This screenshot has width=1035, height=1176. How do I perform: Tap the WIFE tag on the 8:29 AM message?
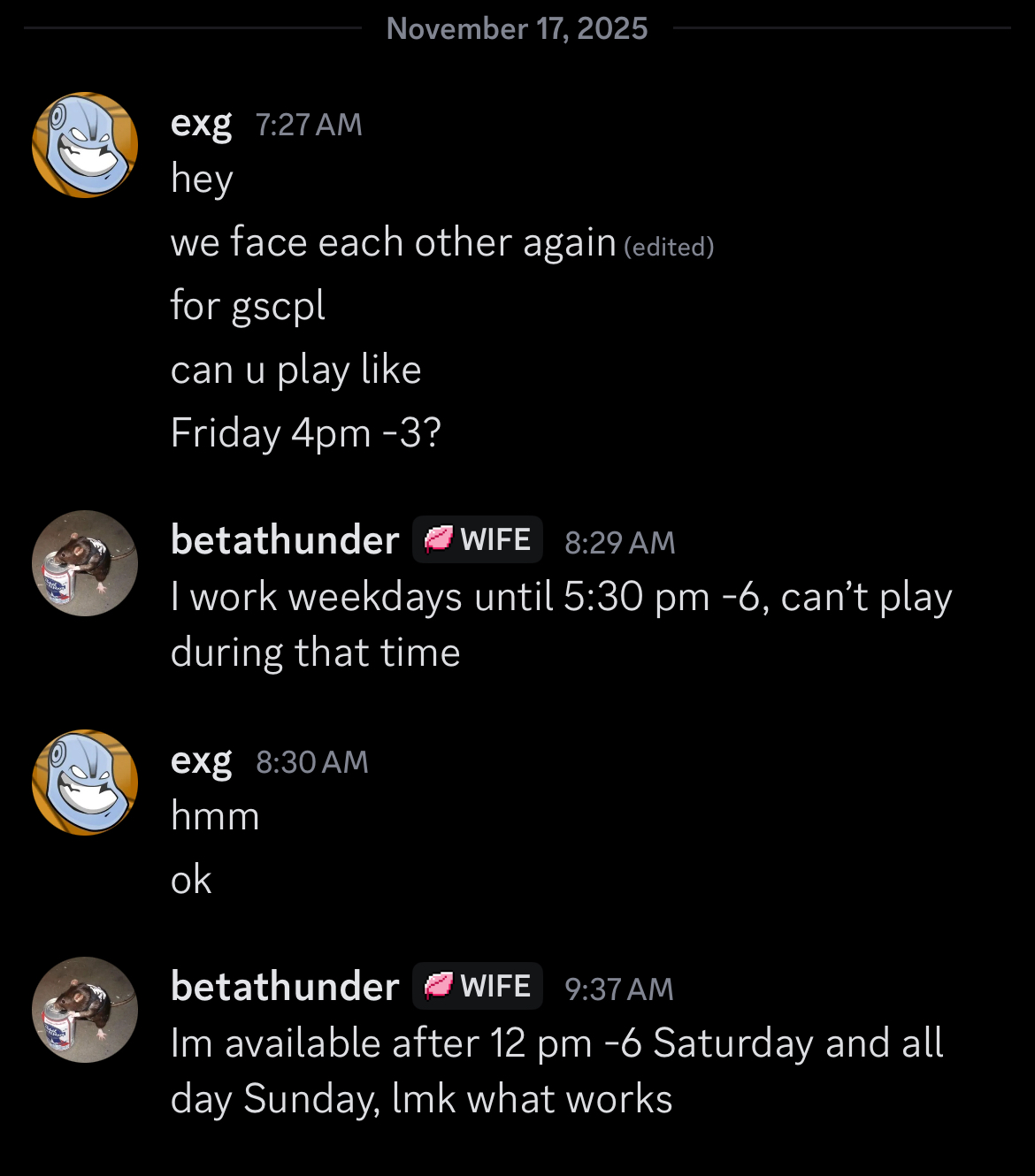(x=478, y=539)
